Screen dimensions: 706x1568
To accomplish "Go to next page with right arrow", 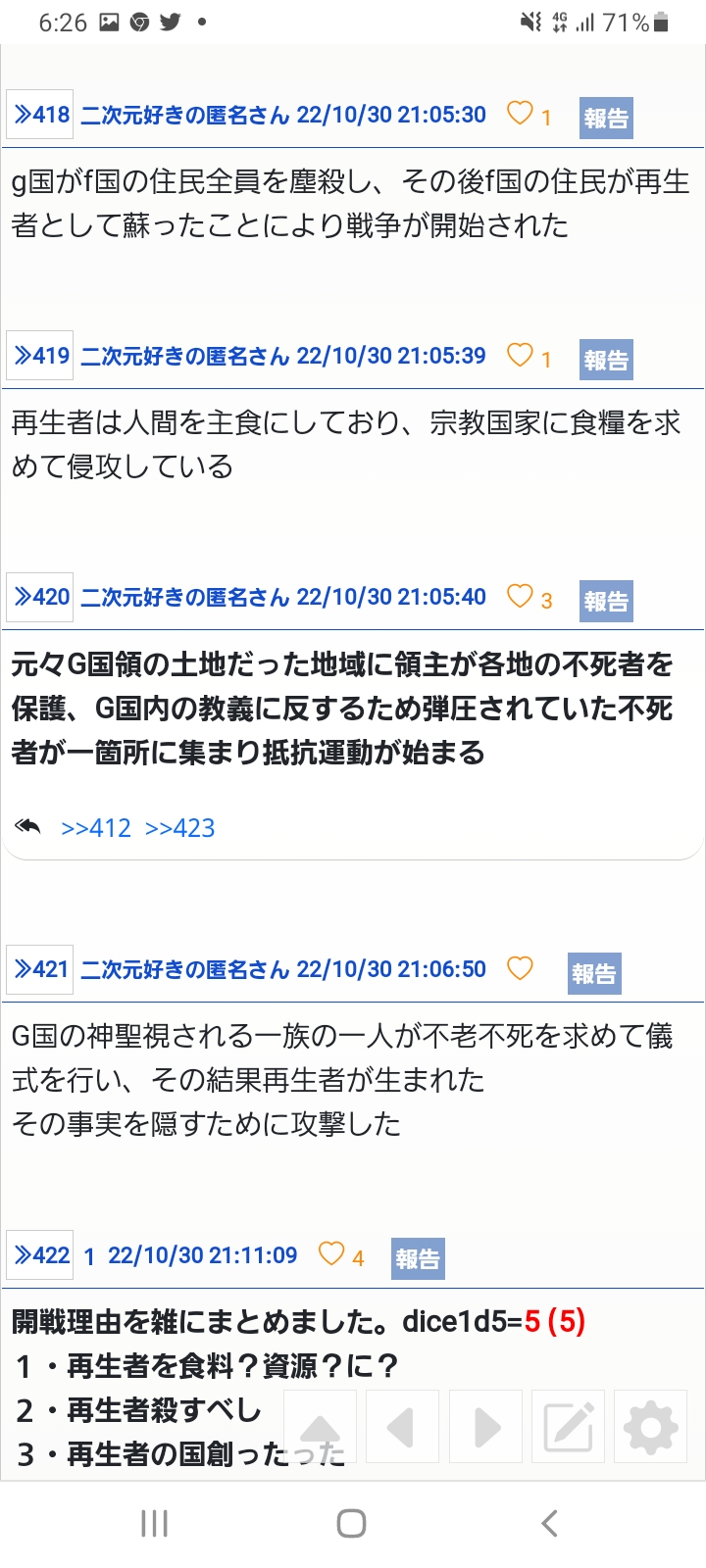I will click(x=486, y=1427).
